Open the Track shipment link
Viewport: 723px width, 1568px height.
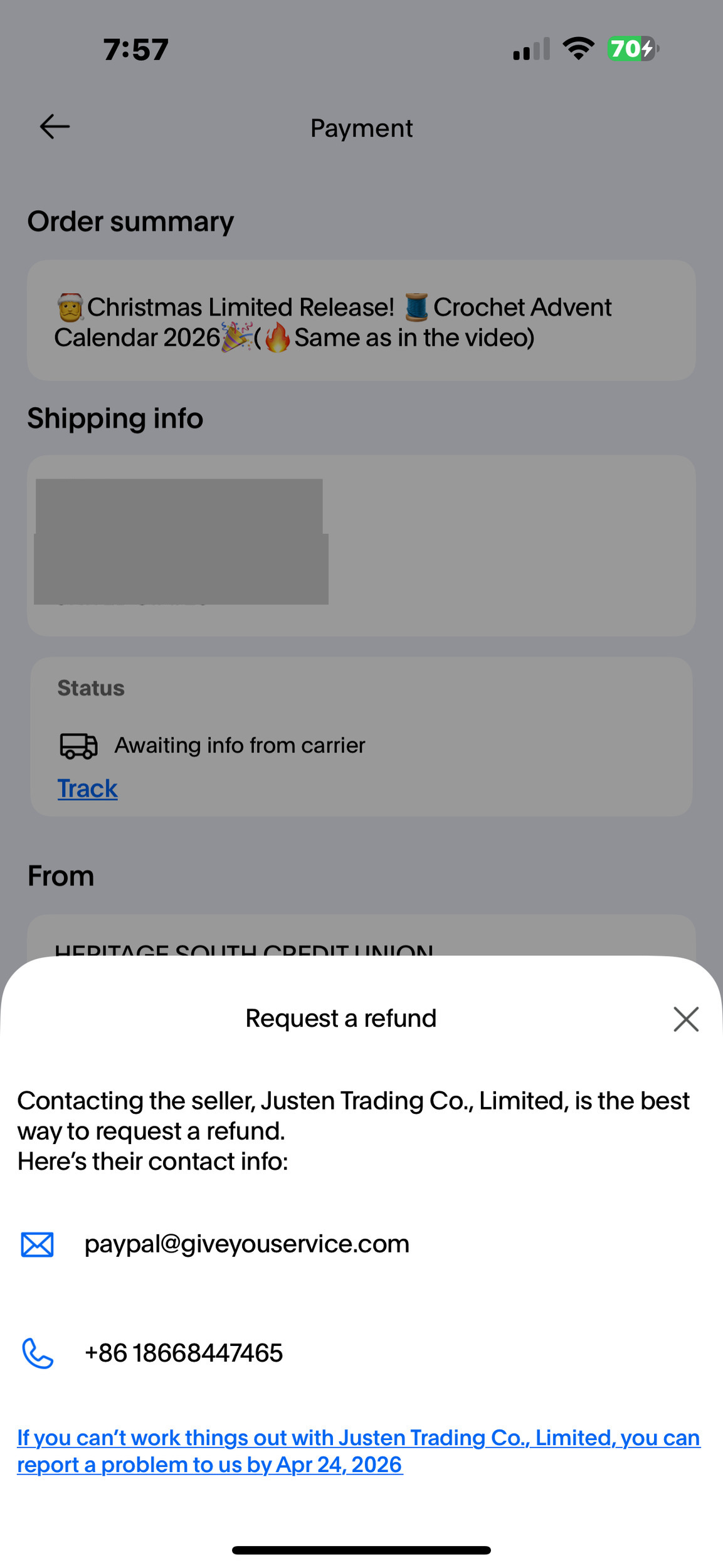click(87, 788)
